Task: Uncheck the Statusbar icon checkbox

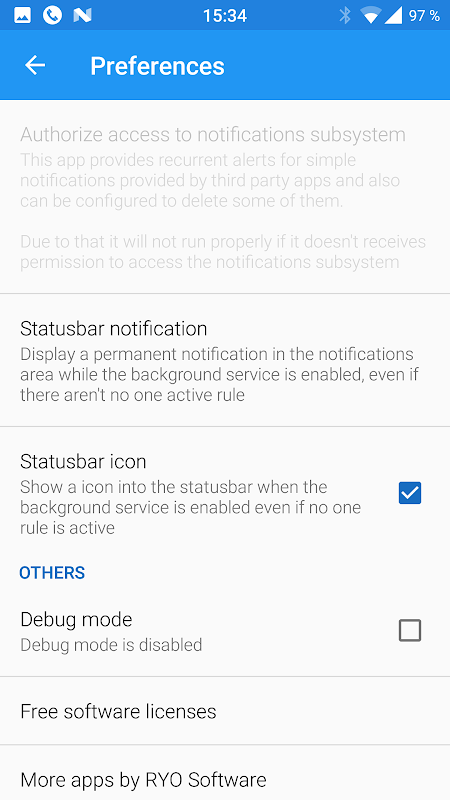Action: [x=410, y=493]
